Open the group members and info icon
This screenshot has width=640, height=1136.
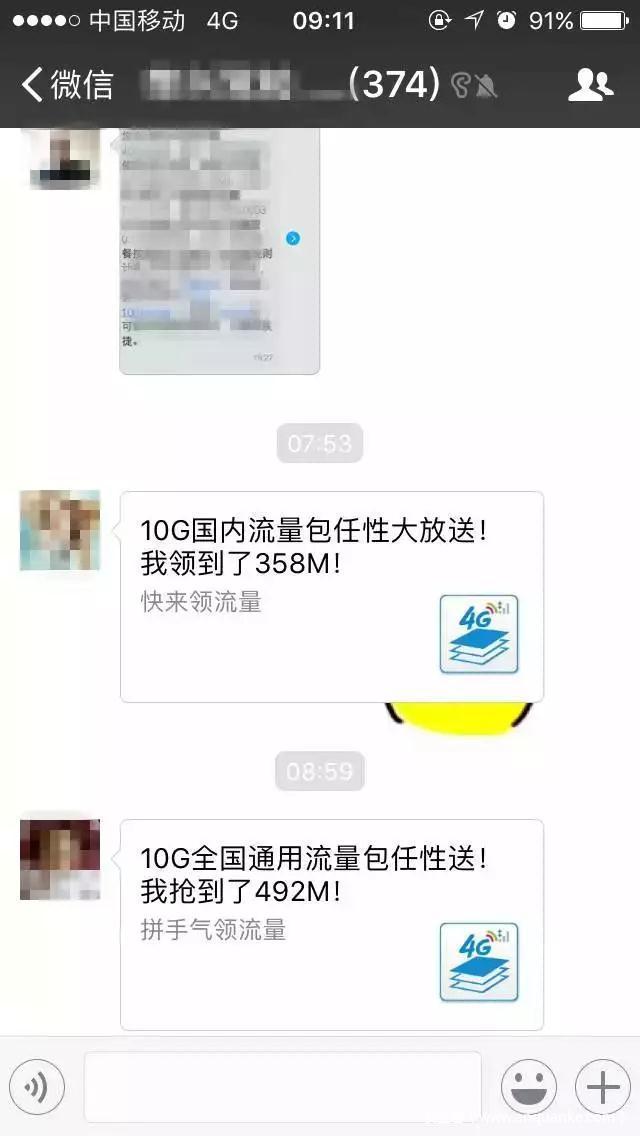590,85
